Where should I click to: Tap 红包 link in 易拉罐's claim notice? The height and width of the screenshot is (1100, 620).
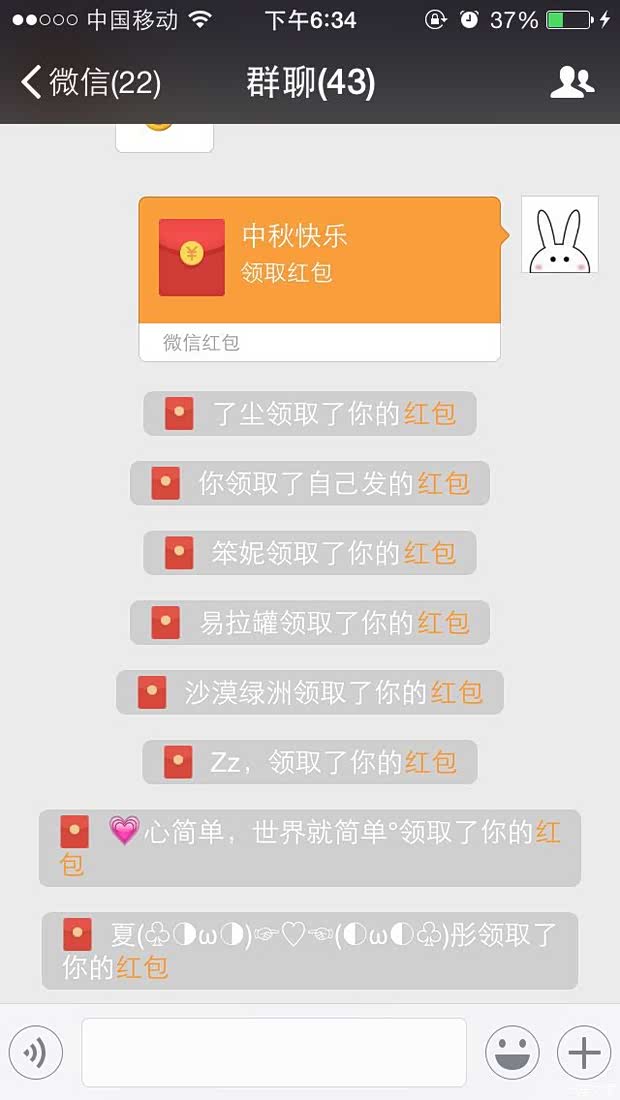(443, 623)
